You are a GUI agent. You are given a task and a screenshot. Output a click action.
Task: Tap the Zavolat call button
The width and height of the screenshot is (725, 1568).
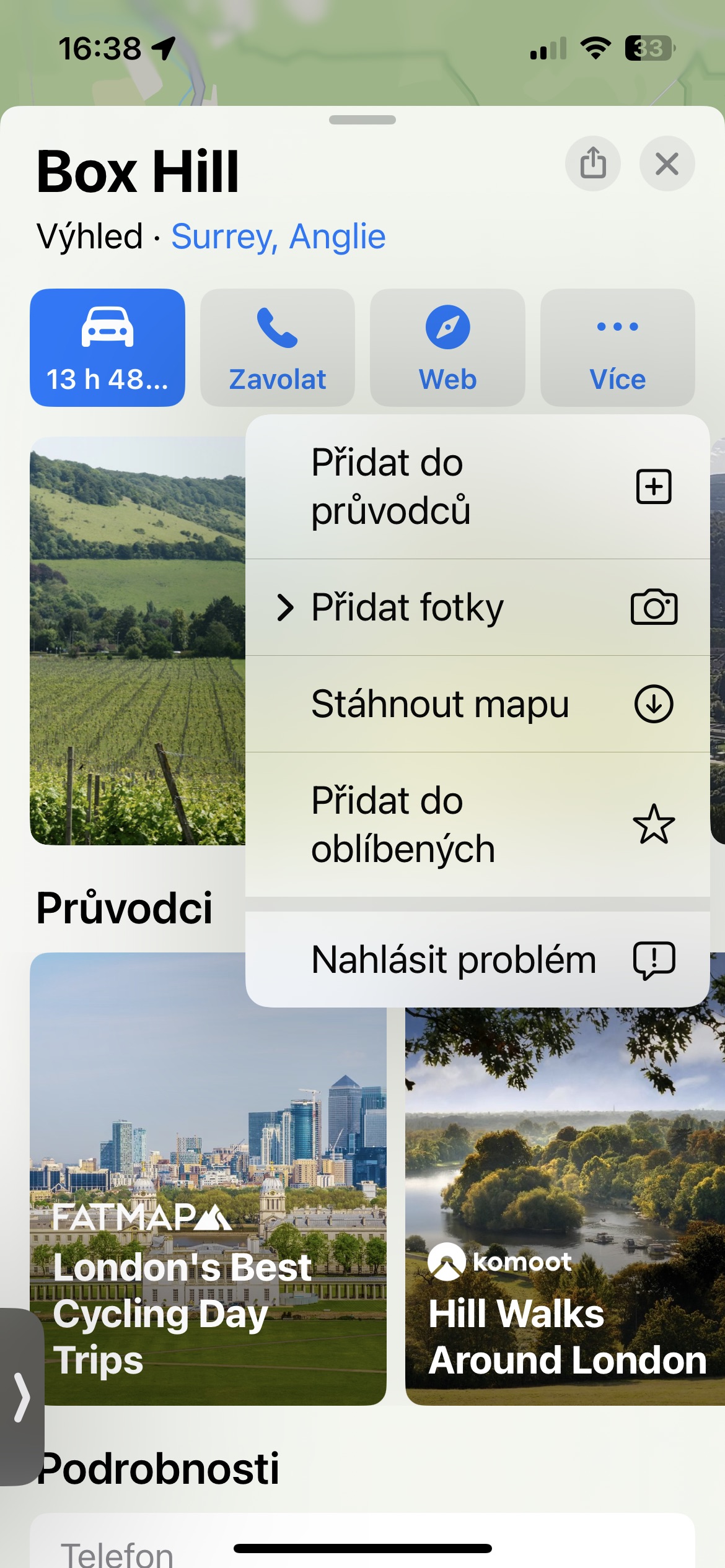pos(277,347)
